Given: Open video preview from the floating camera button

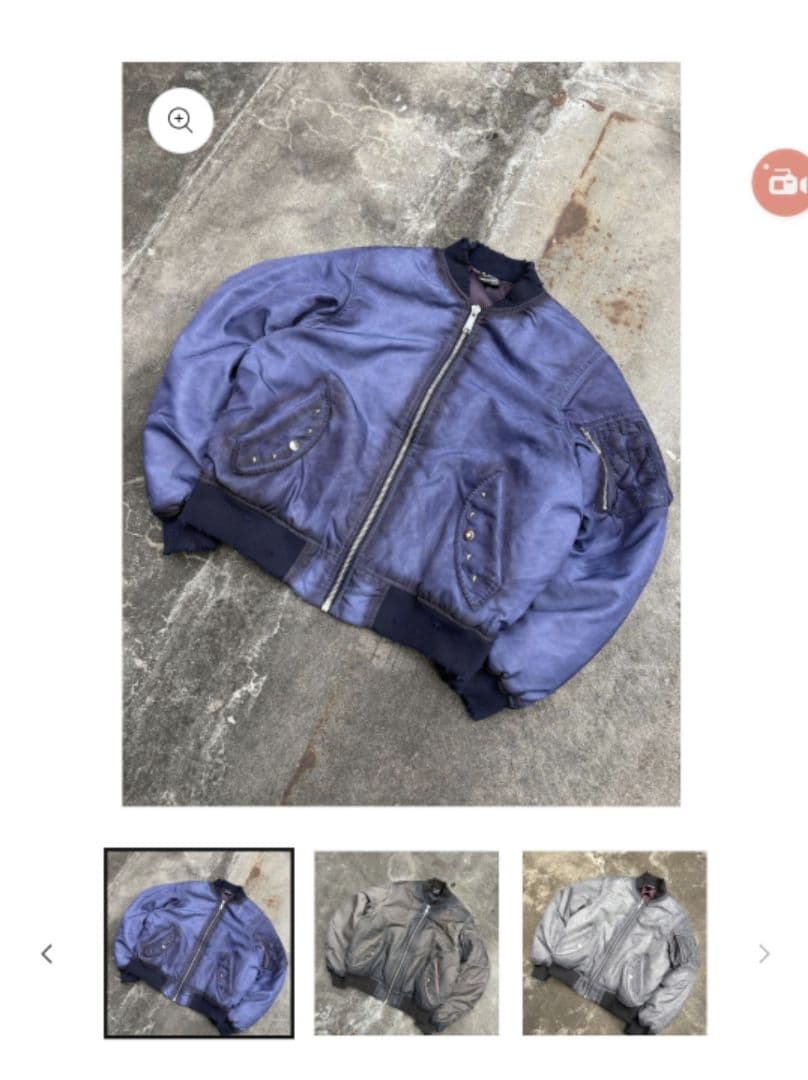Looking at the screenshot, I should (x=783, y=184).
